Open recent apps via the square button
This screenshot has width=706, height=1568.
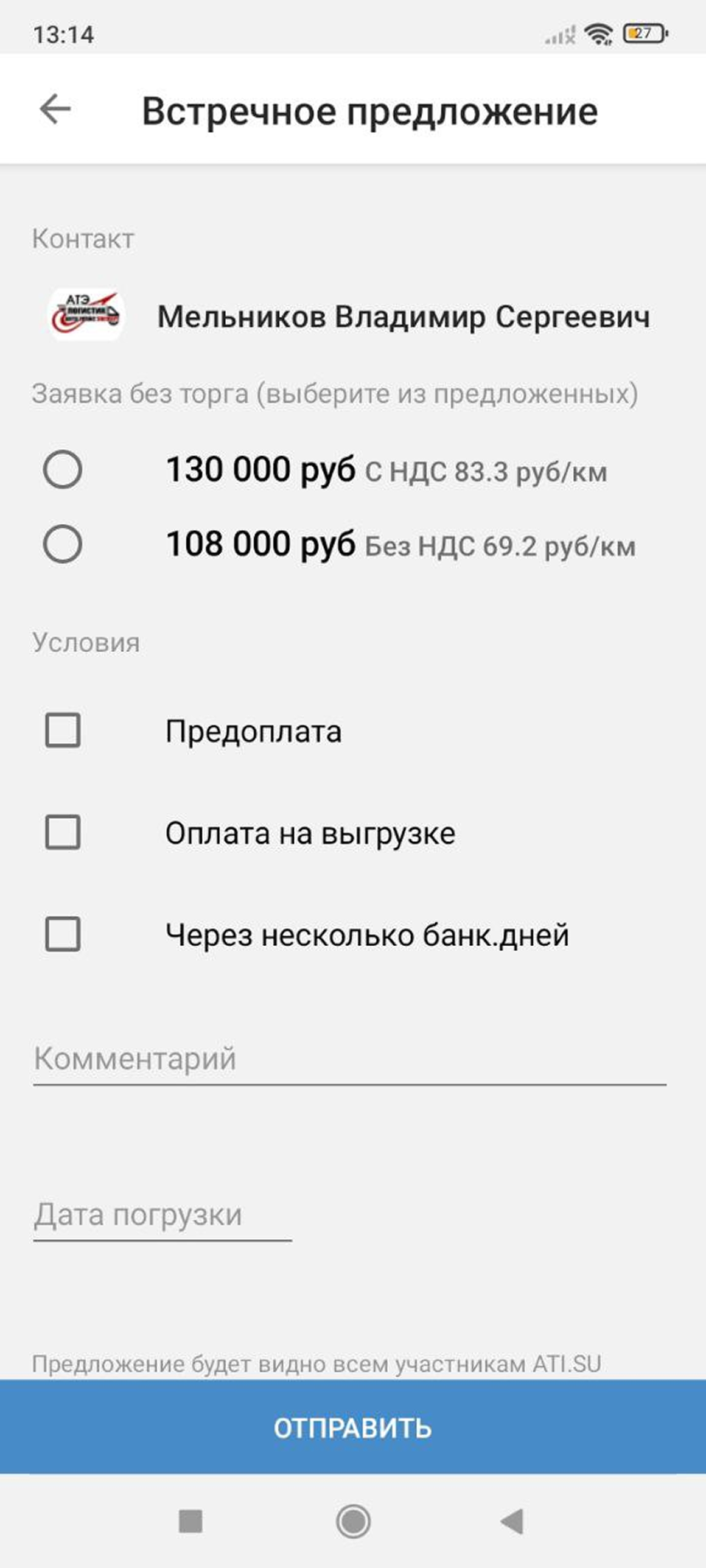190,1521
